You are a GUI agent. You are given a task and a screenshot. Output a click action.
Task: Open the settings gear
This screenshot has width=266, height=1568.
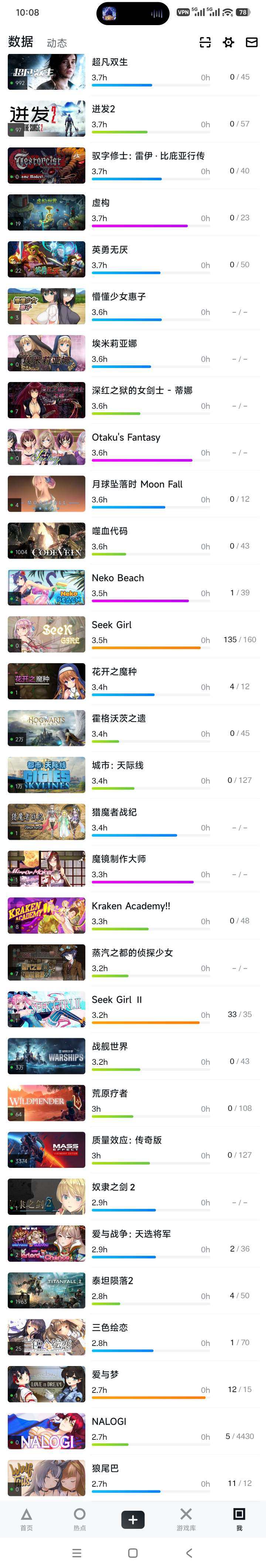[228, 42]
